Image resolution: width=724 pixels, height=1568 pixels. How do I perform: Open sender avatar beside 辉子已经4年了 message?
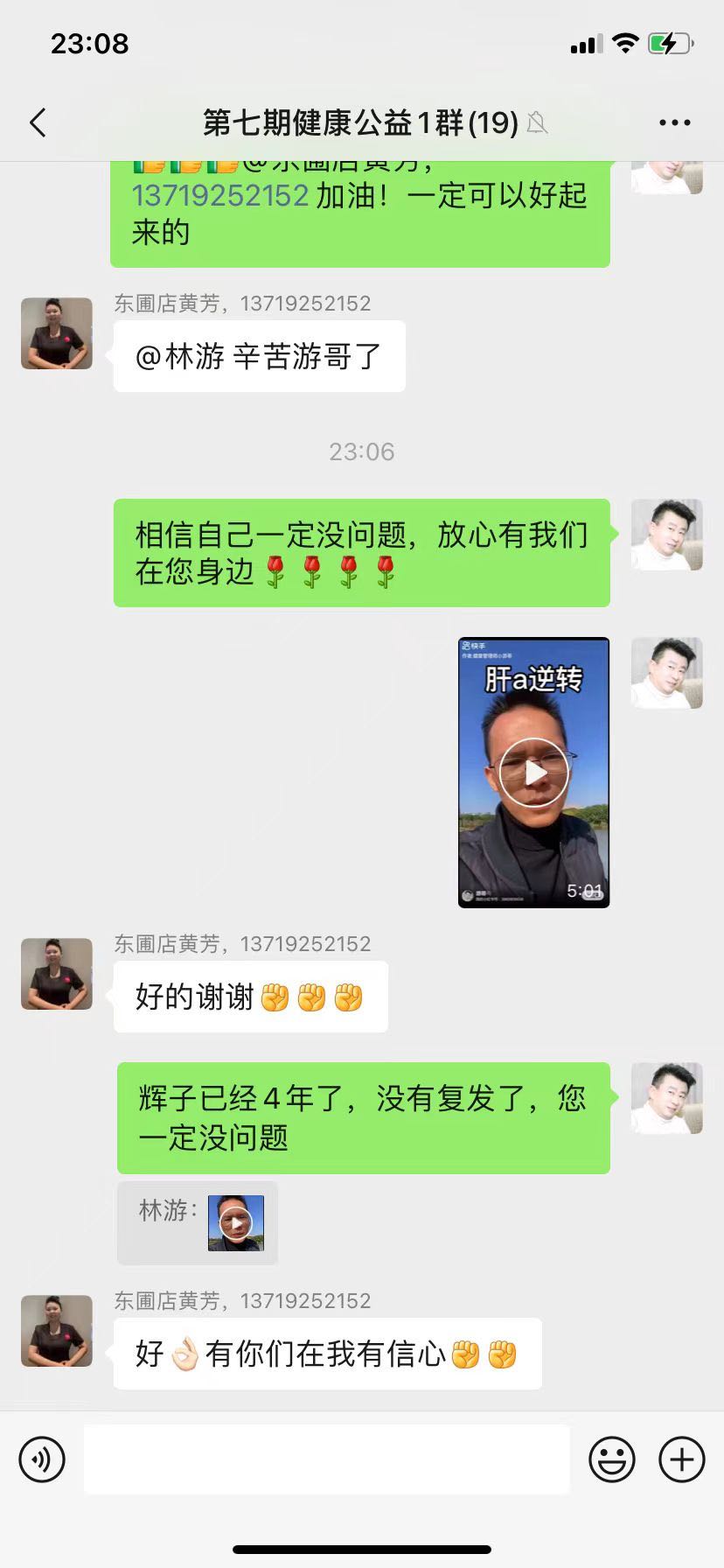click(x=666, y=1098)
